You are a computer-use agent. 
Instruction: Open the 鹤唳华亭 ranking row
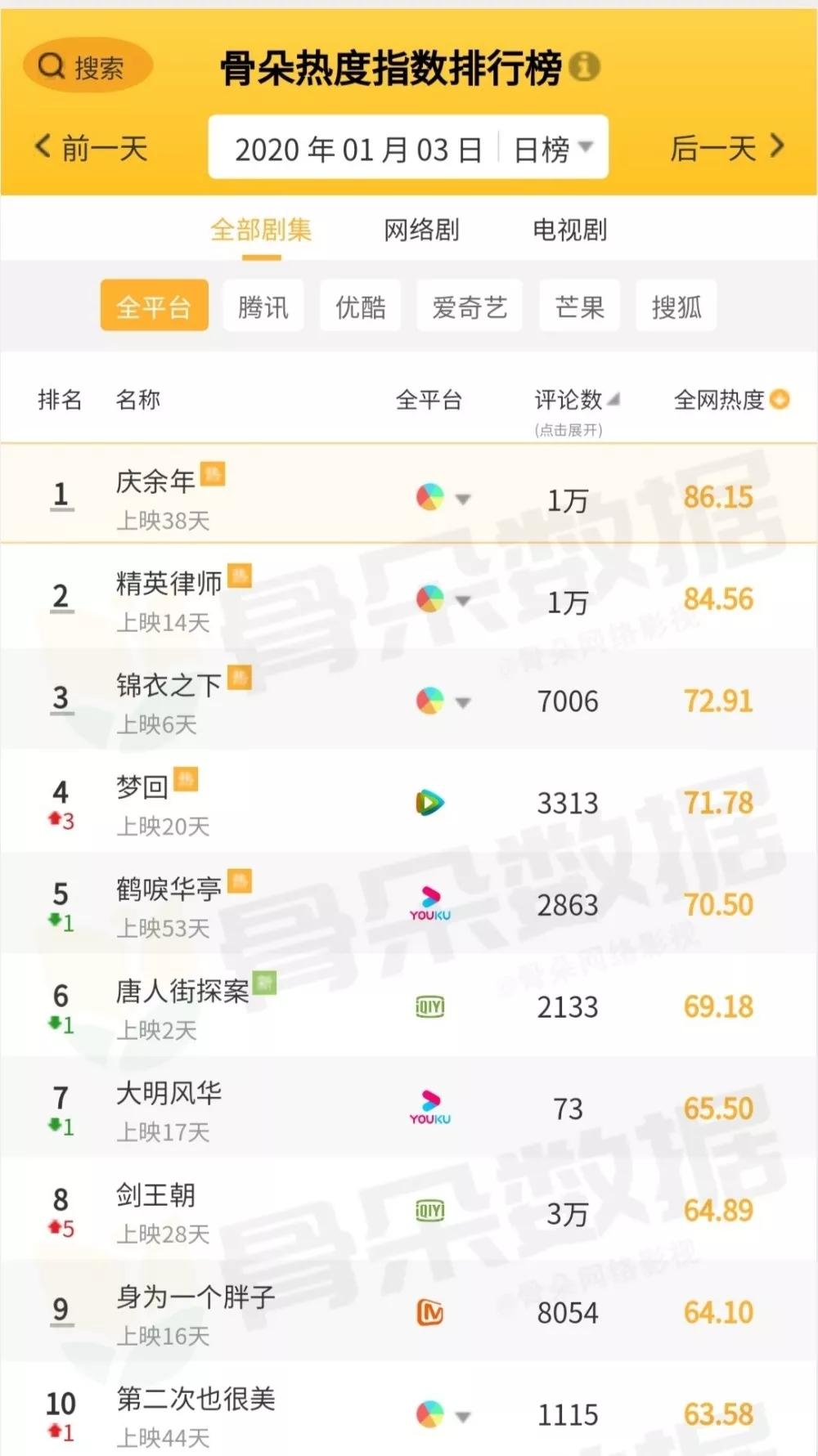[409, 904]
